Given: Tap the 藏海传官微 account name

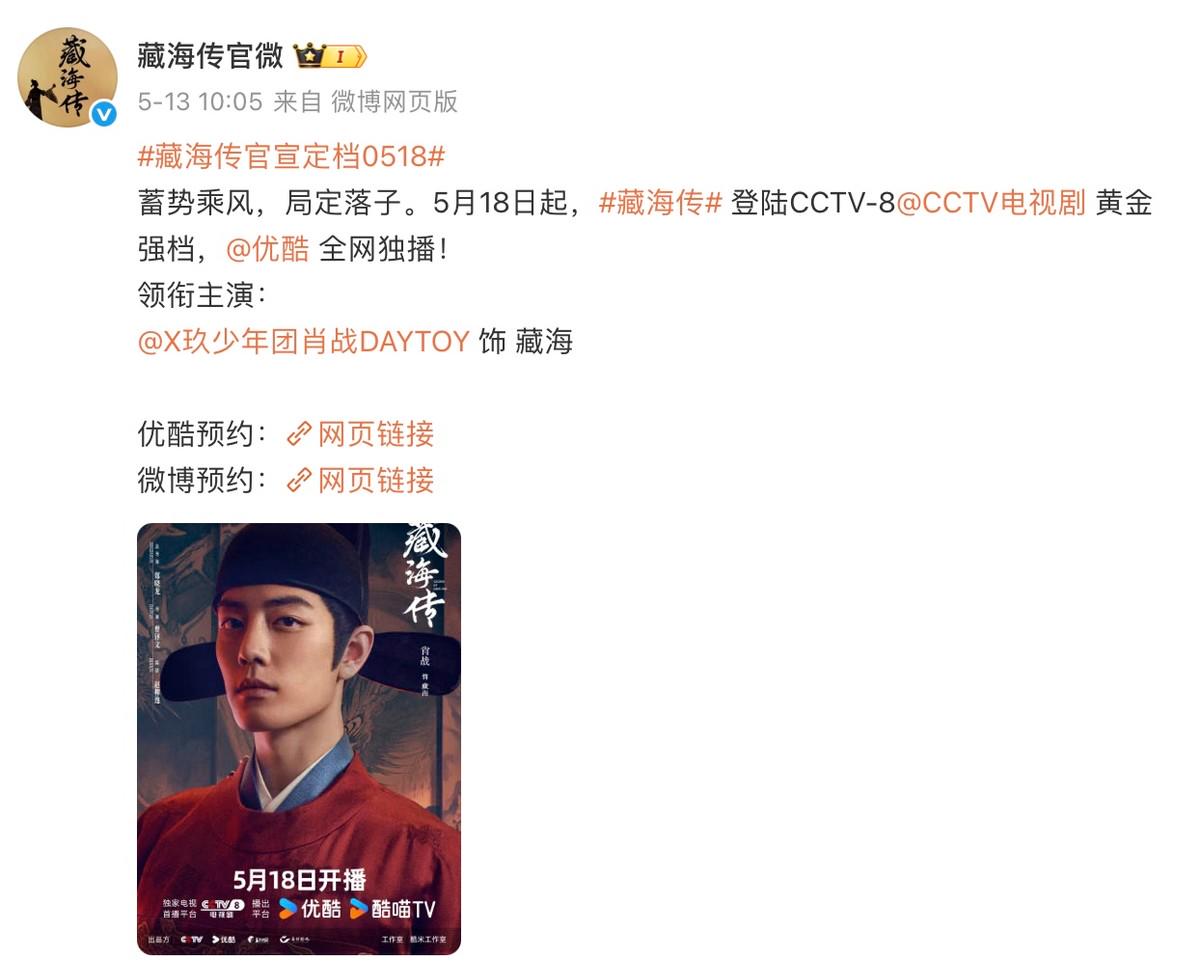Looking at the screenshot, I should point(210,55).
